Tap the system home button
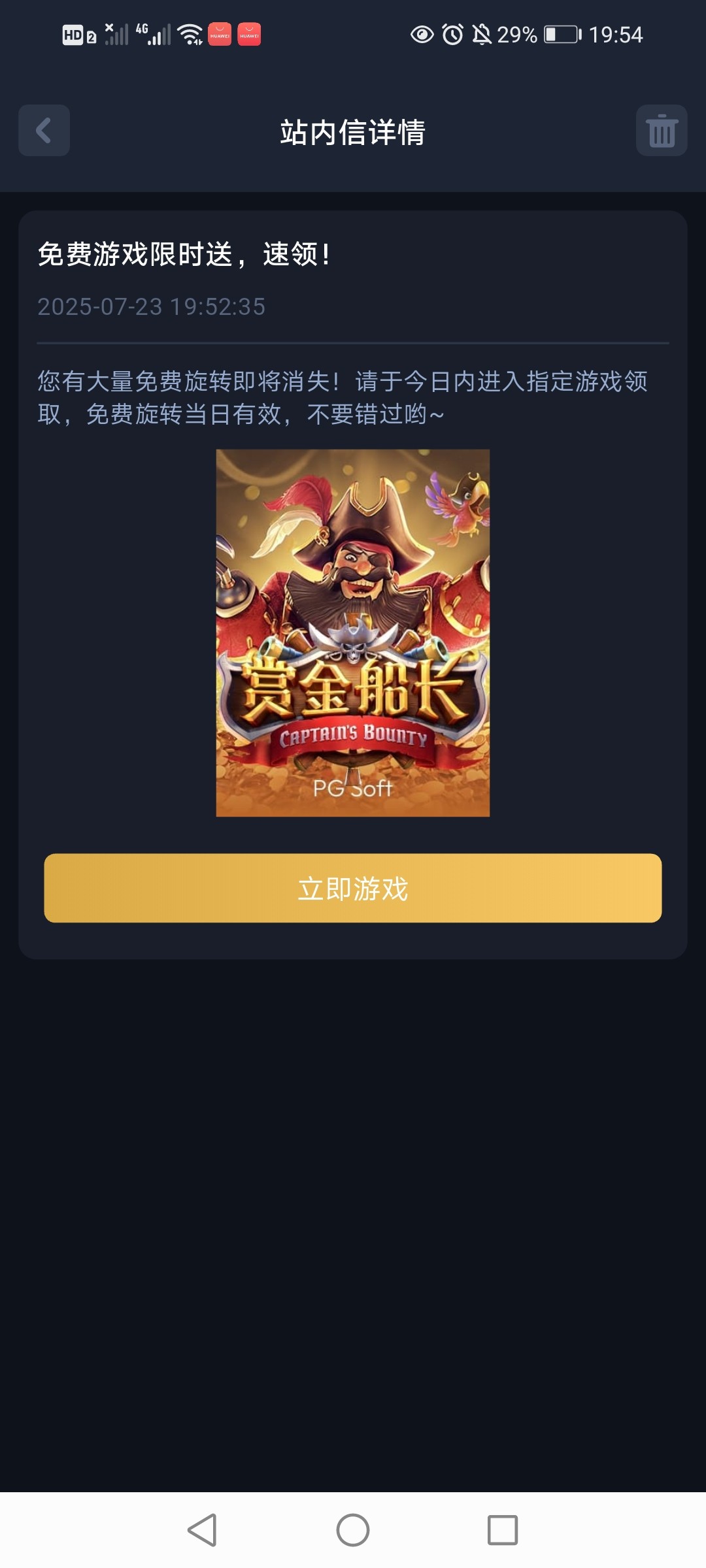This screenshot has height=1568, width=706. click(352, 1530)
